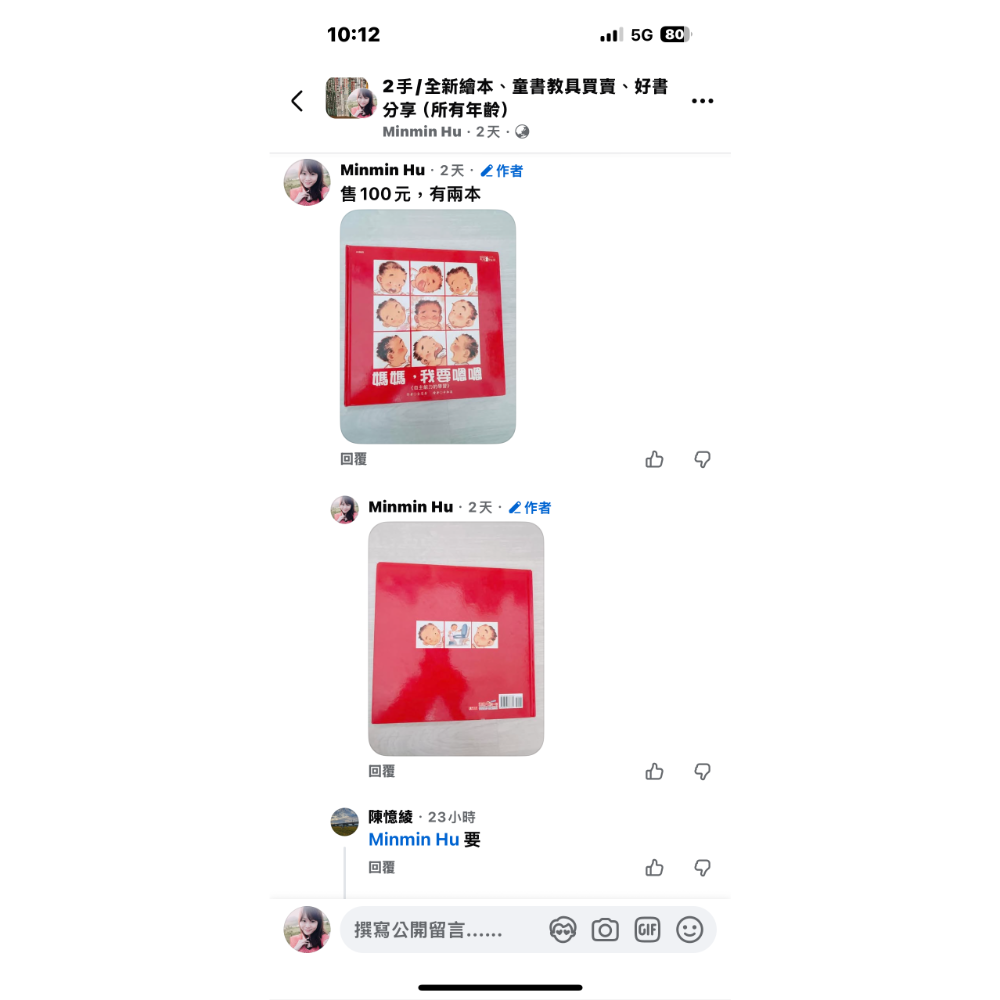The height and width of the screenshot is (1000, 1000).
Task: Go back using the arrow icon
Action: [297, 101]
